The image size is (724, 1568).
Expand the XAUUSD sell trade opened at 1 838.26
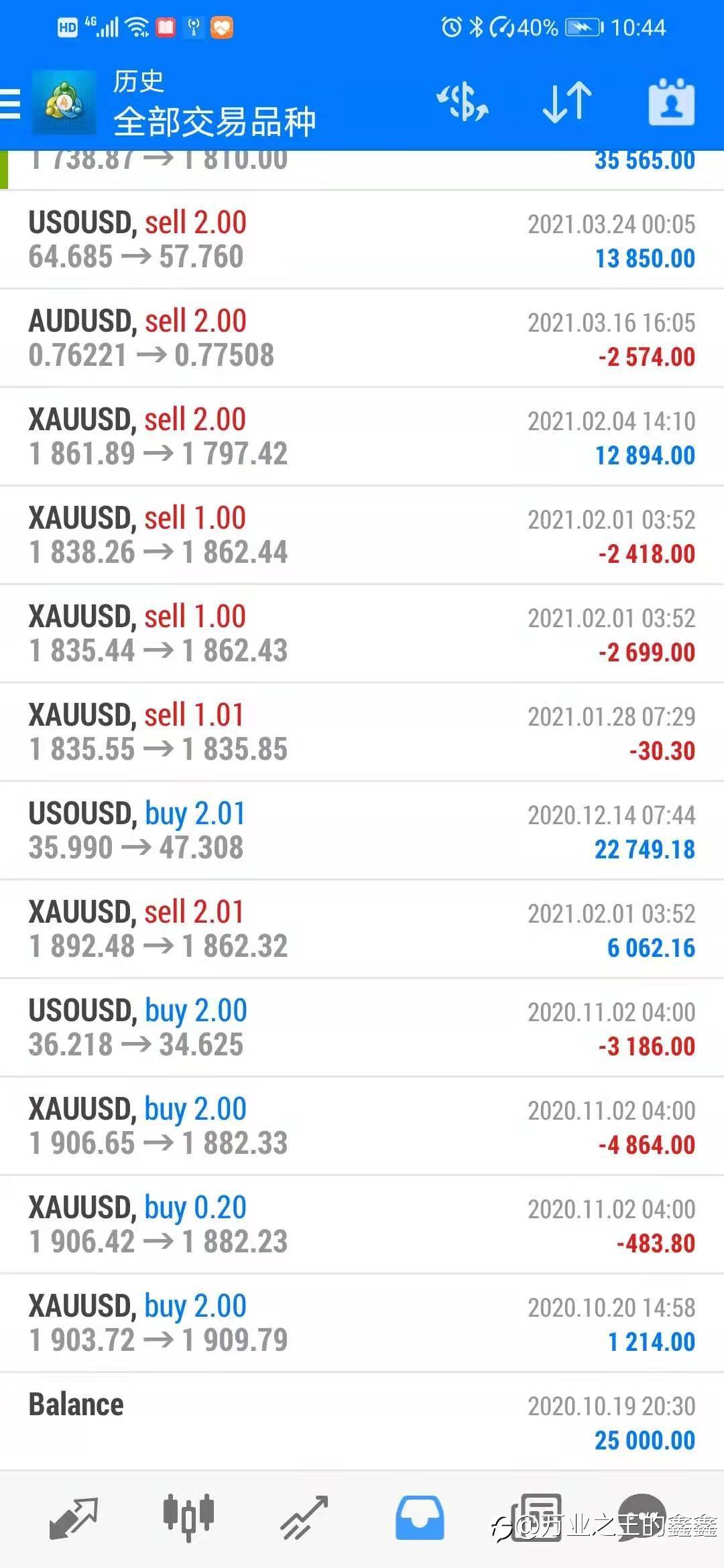(362, 535)
